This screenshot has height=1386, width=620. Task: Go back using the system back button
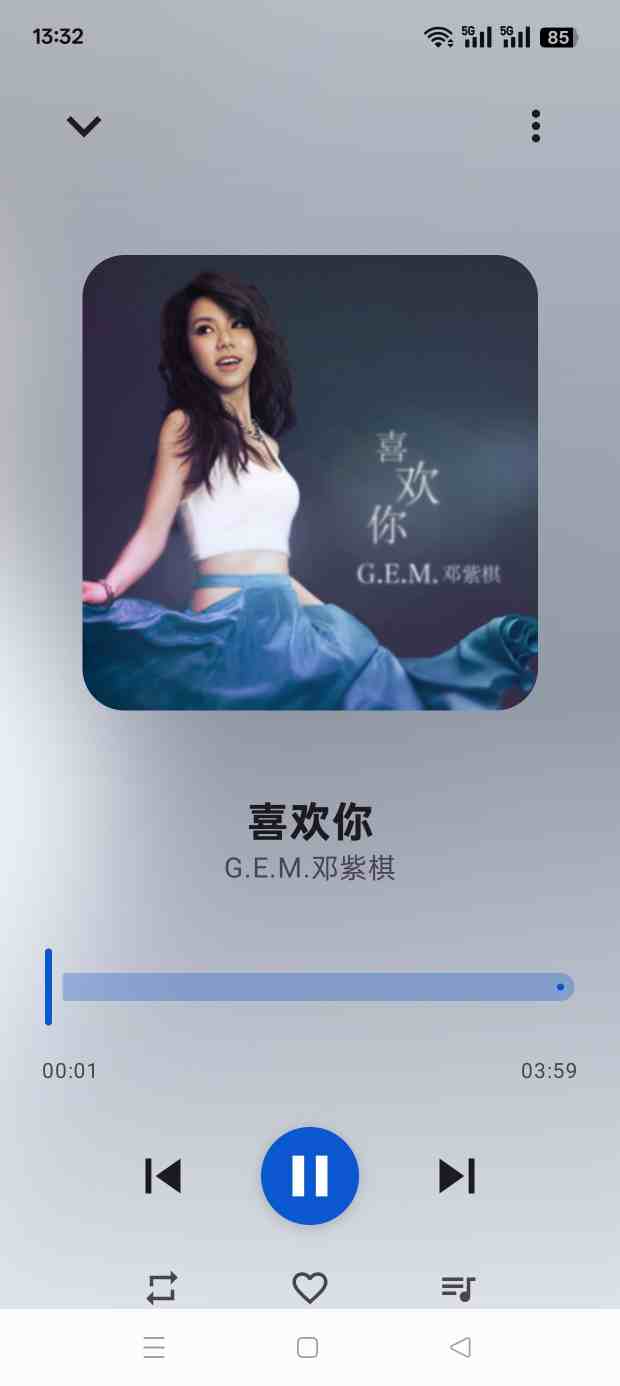(x=460, y=1348)
